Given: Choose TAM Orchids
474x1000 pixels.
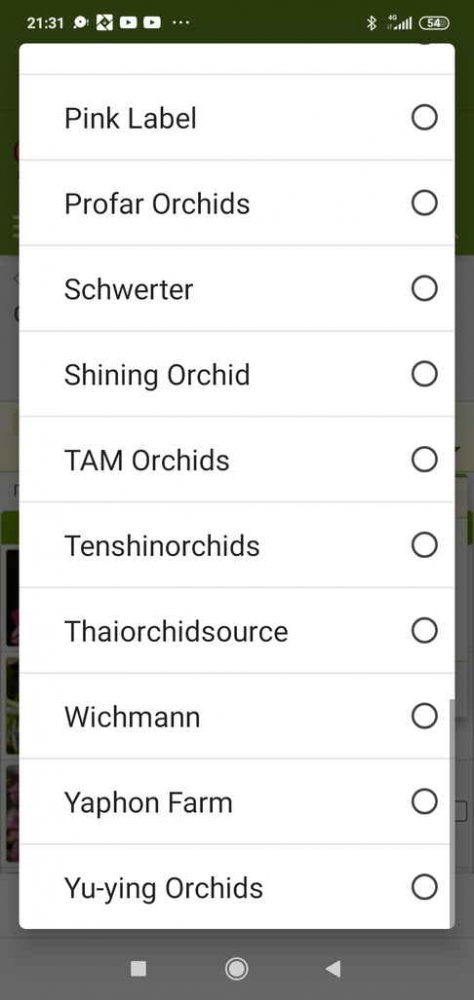Looking at the screenshot, I should (x=237, y=460).
